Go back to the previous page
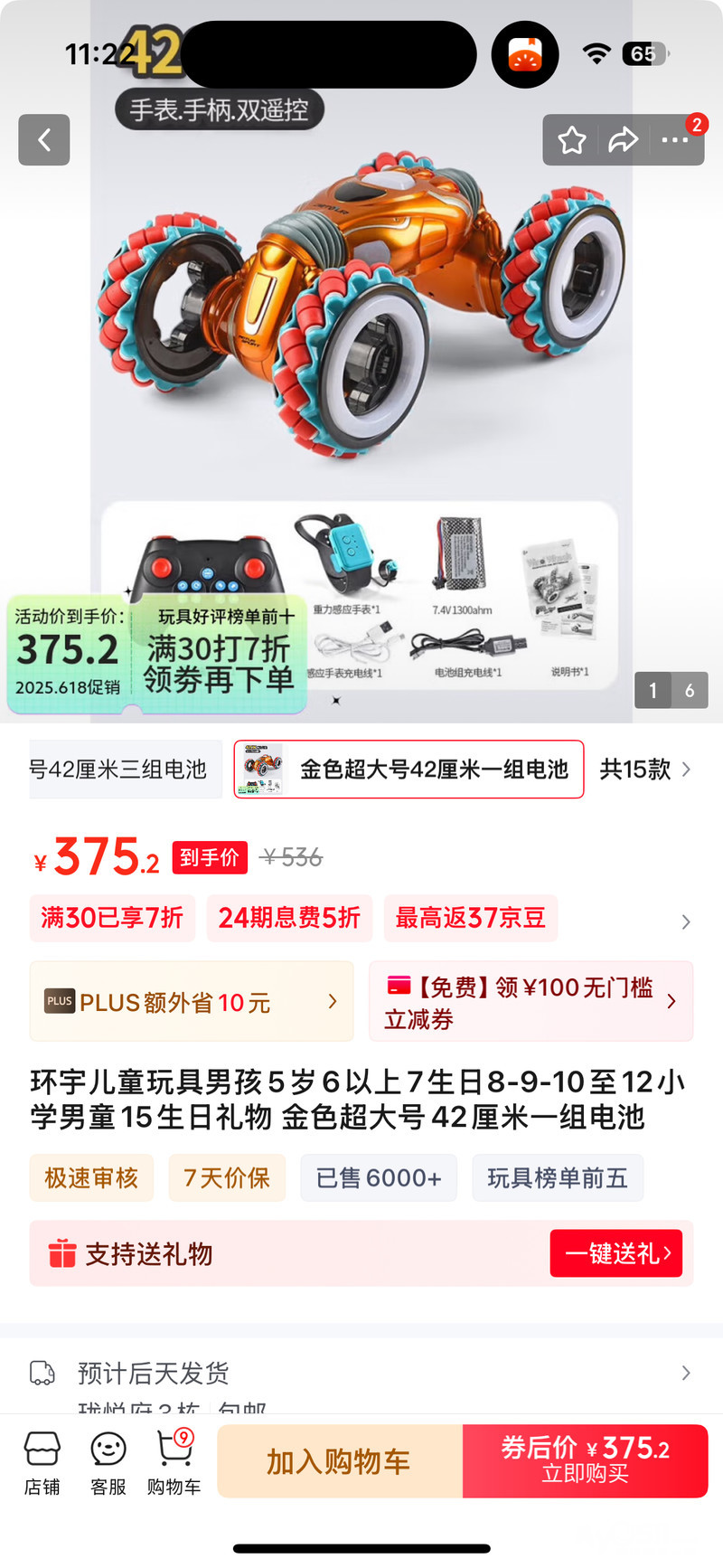The width and height of the screenshot is (723, 1568). (x=43, y=140)
